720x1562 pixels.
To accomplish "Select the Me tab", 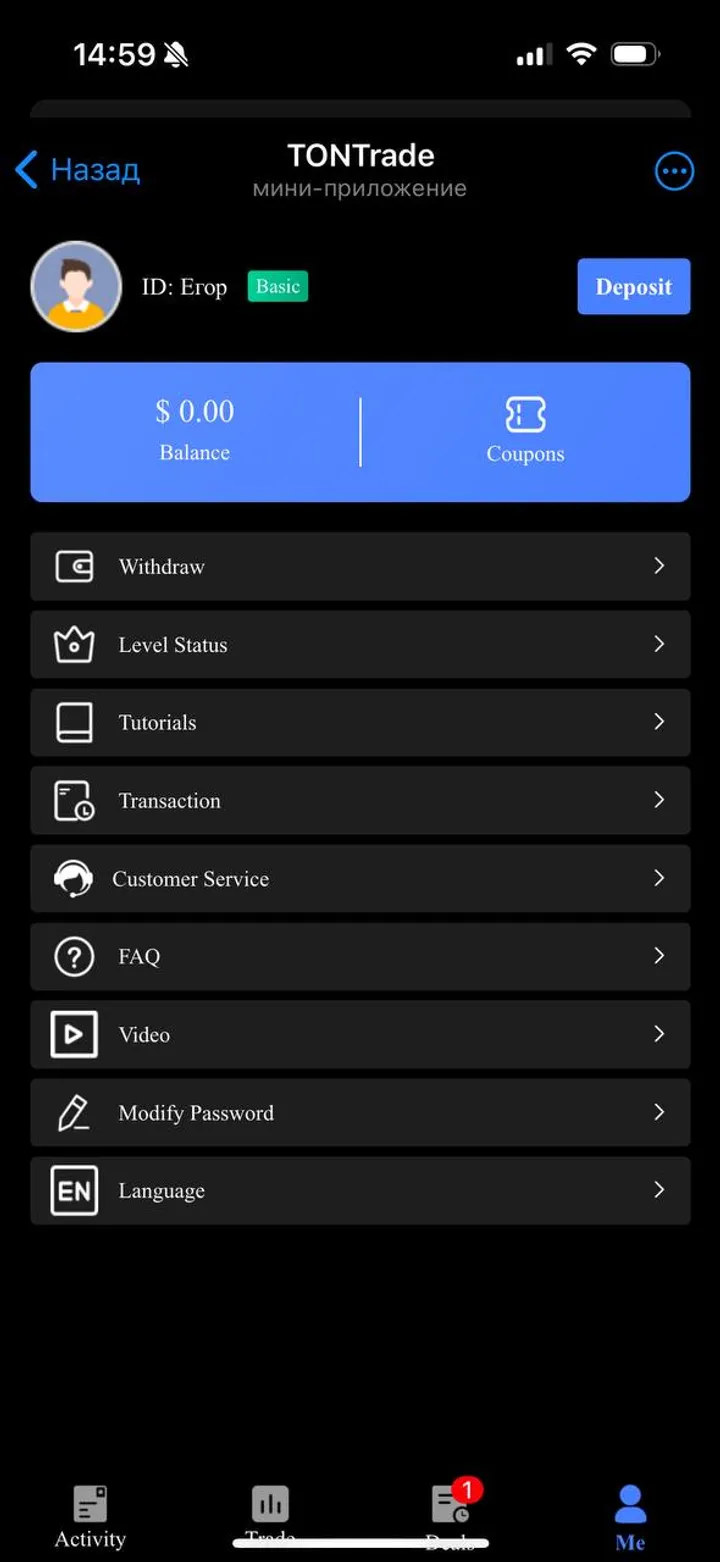I will pyautogui.click(x=630, y=1516).
